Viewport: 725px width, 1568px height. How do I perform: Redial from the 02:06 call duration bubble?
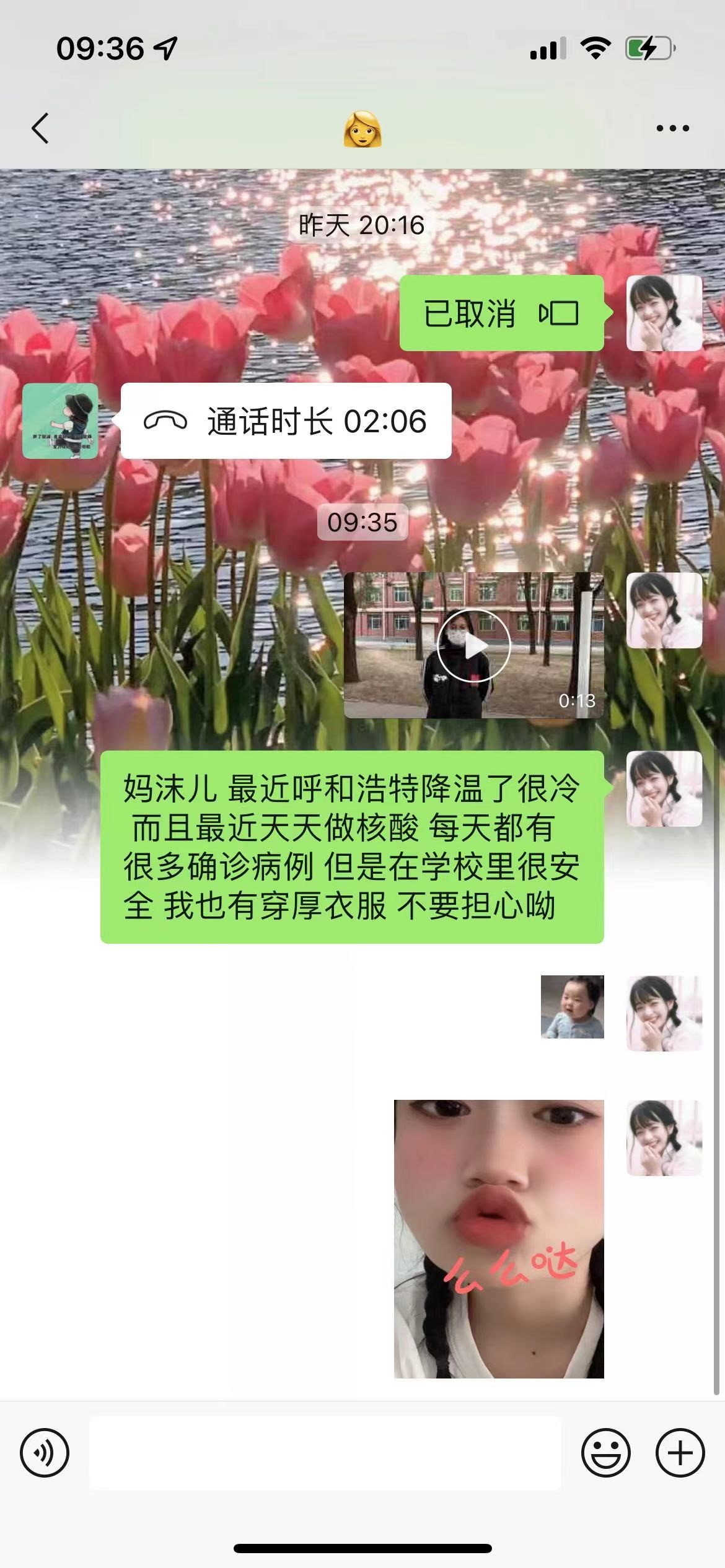pyautogui.click(x=286, y=421)
